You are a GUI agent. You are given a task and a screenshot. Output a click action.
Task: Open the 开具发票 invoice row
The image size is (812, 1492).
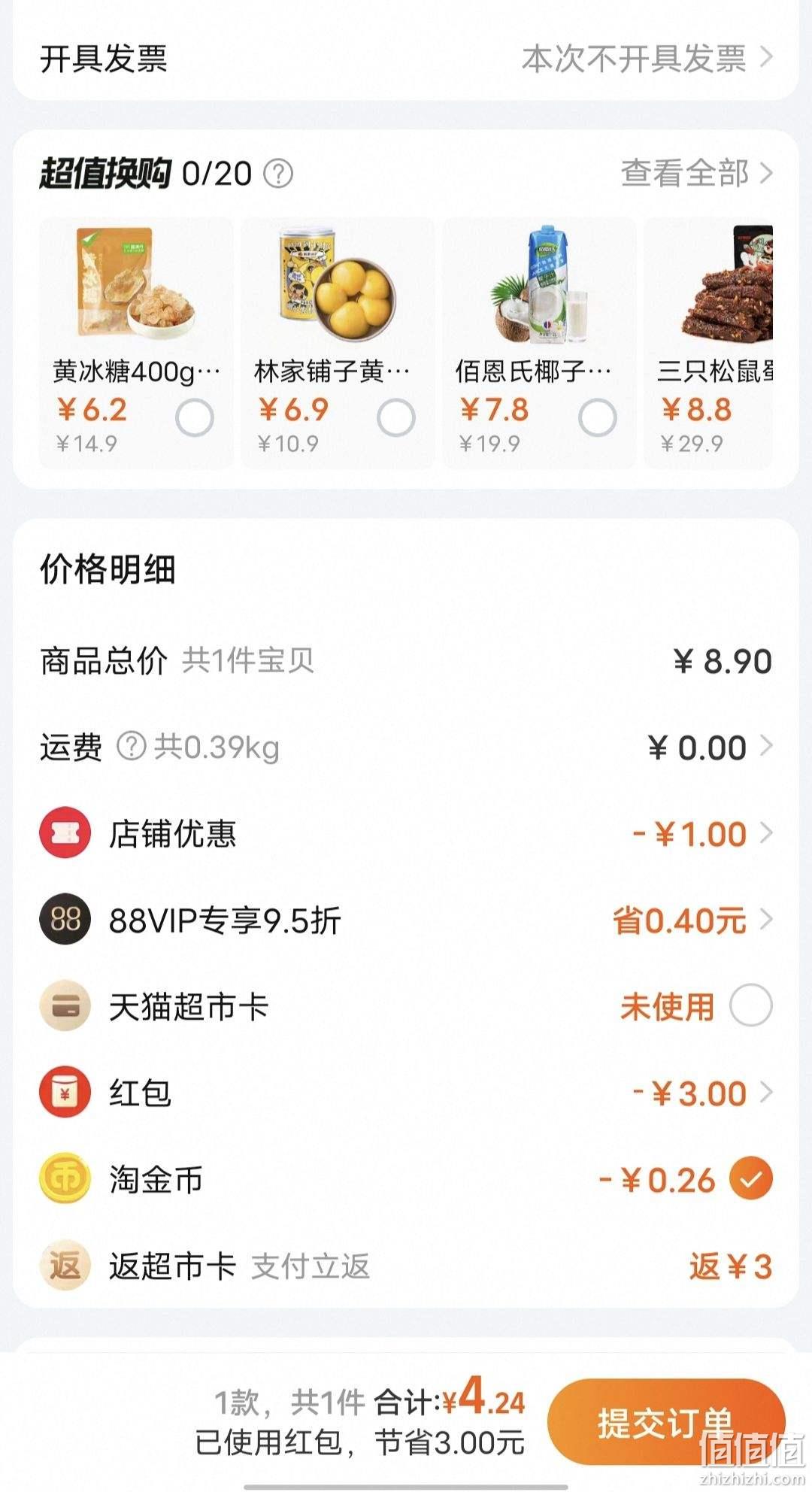coord(406,59)
